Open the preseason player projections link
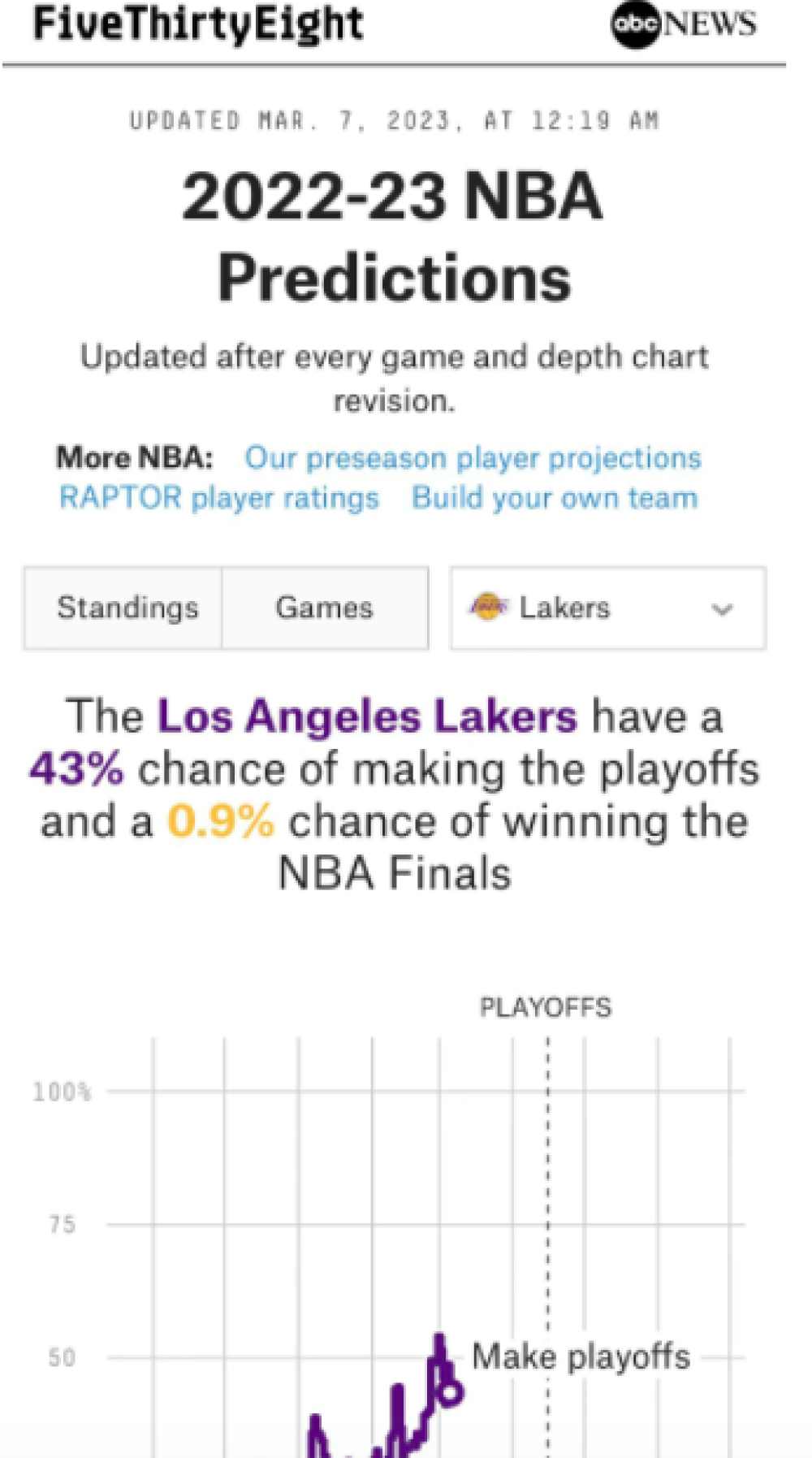 [473, 458]
